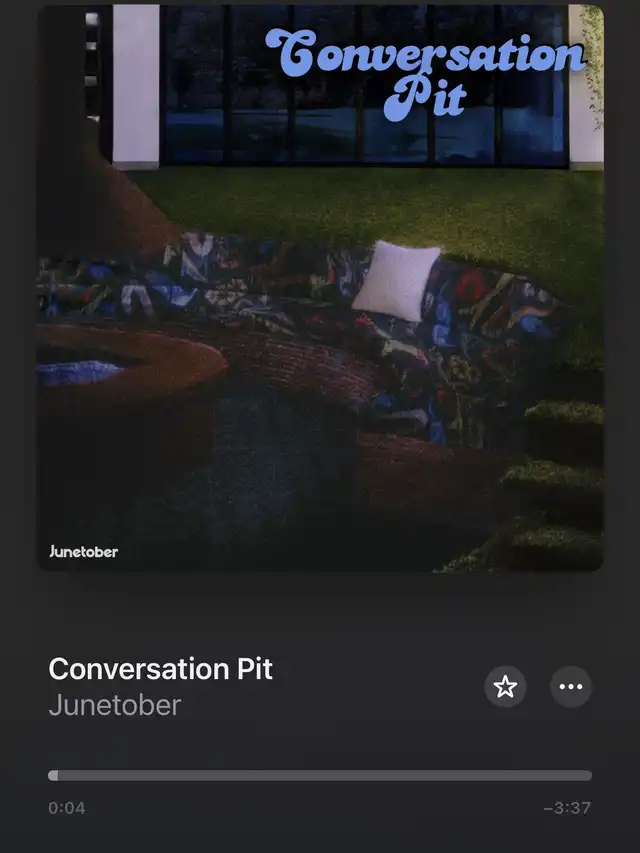
Task: Open the more options menu
Action: click(x=571, y=687)
